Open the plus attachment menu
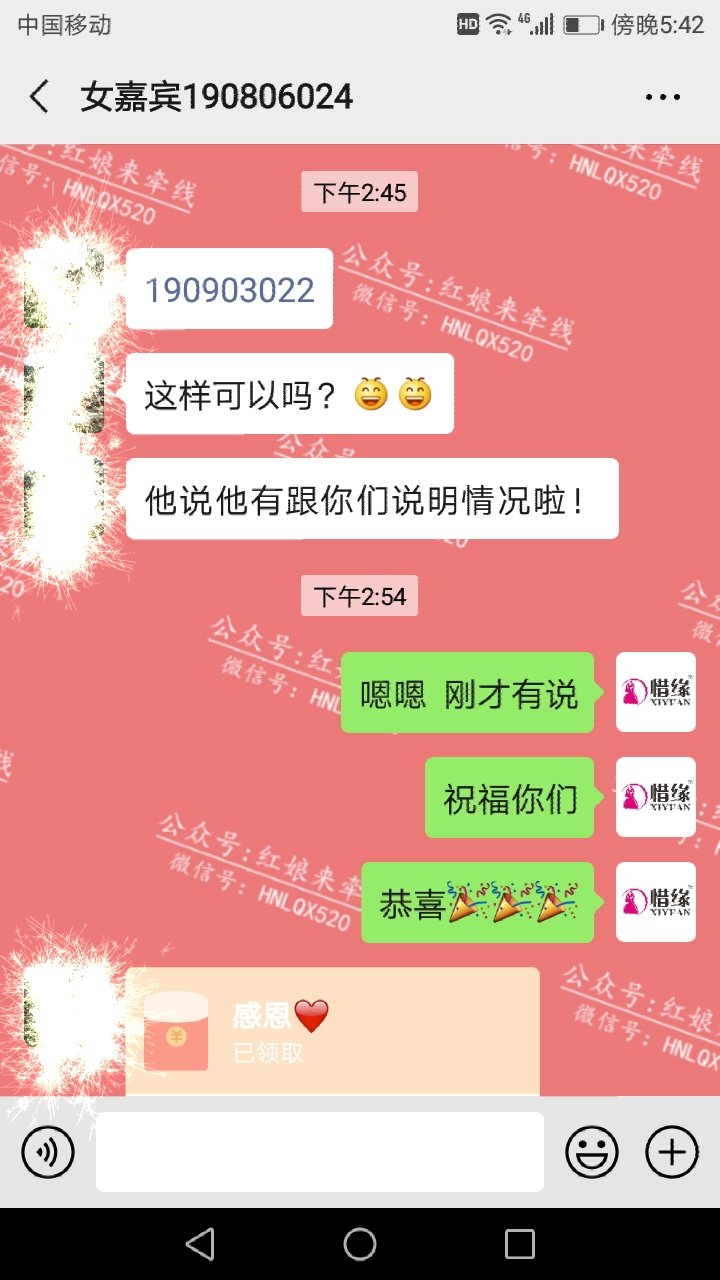The width and height of the screenshot is (720, 1280). tap(672, 1153)
